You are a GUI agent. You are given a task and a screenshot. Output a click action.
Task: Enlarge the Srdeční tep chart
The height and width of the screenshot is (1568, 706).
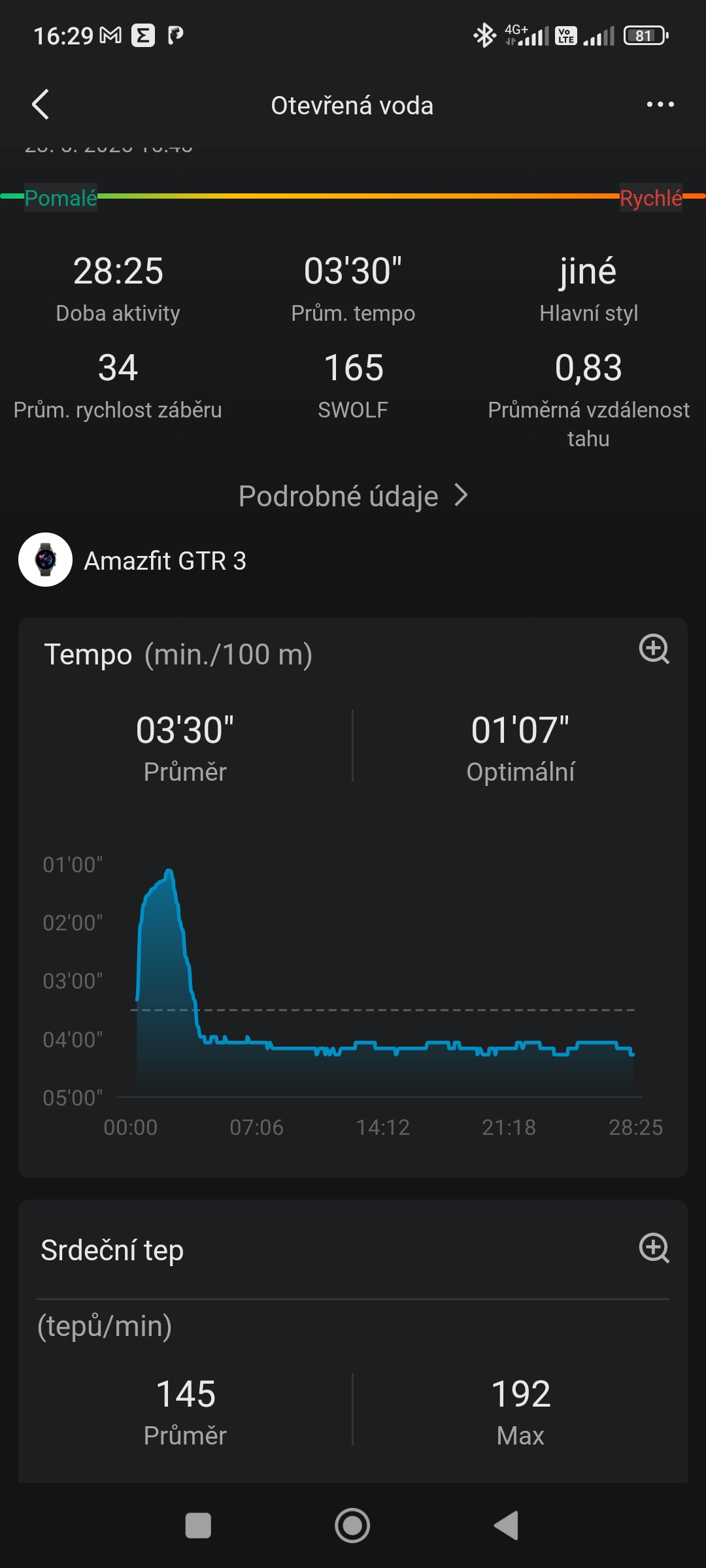[x=654, y=1248]
